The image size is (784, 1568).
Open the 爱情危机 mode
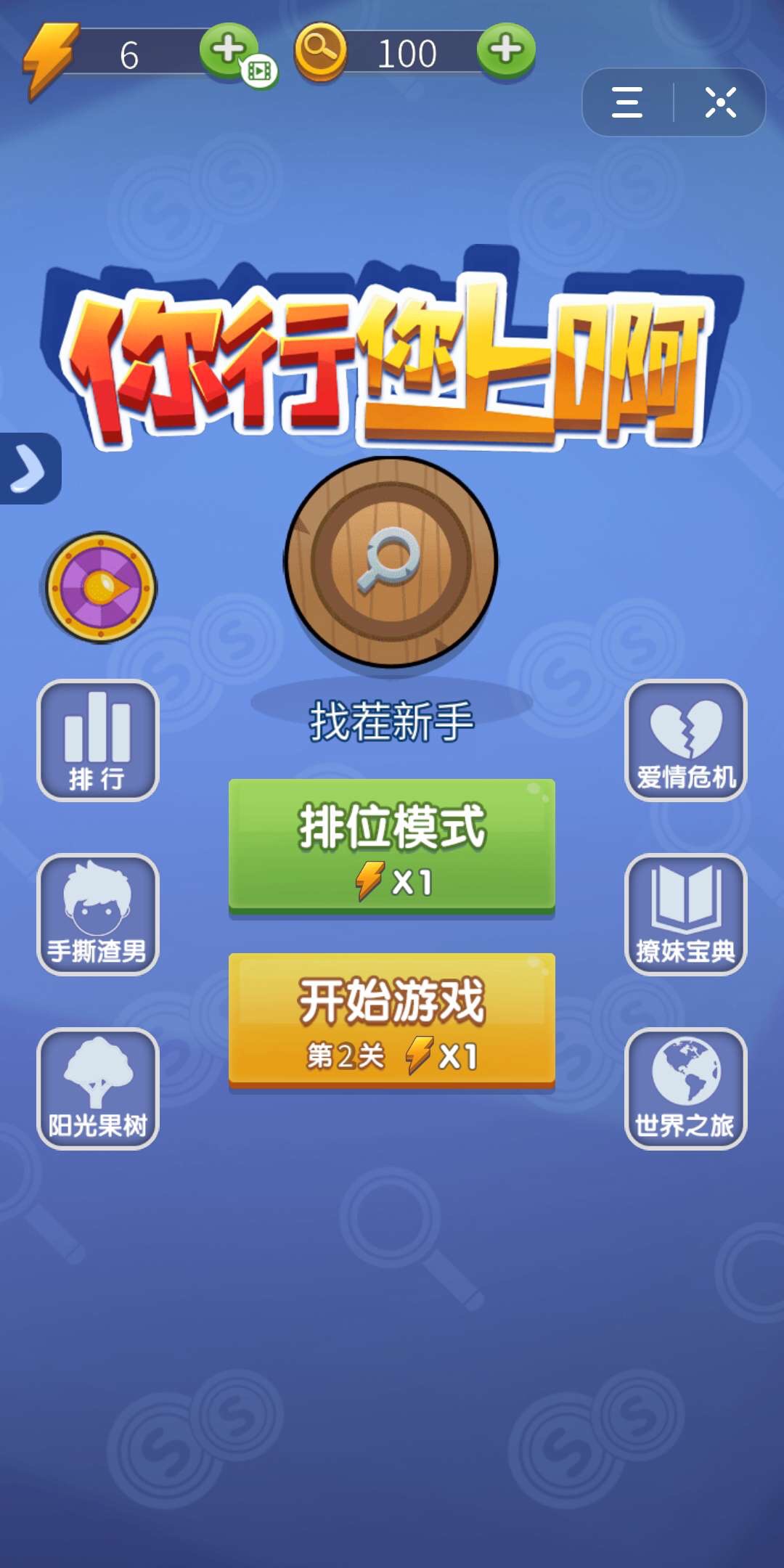(686, 740)
